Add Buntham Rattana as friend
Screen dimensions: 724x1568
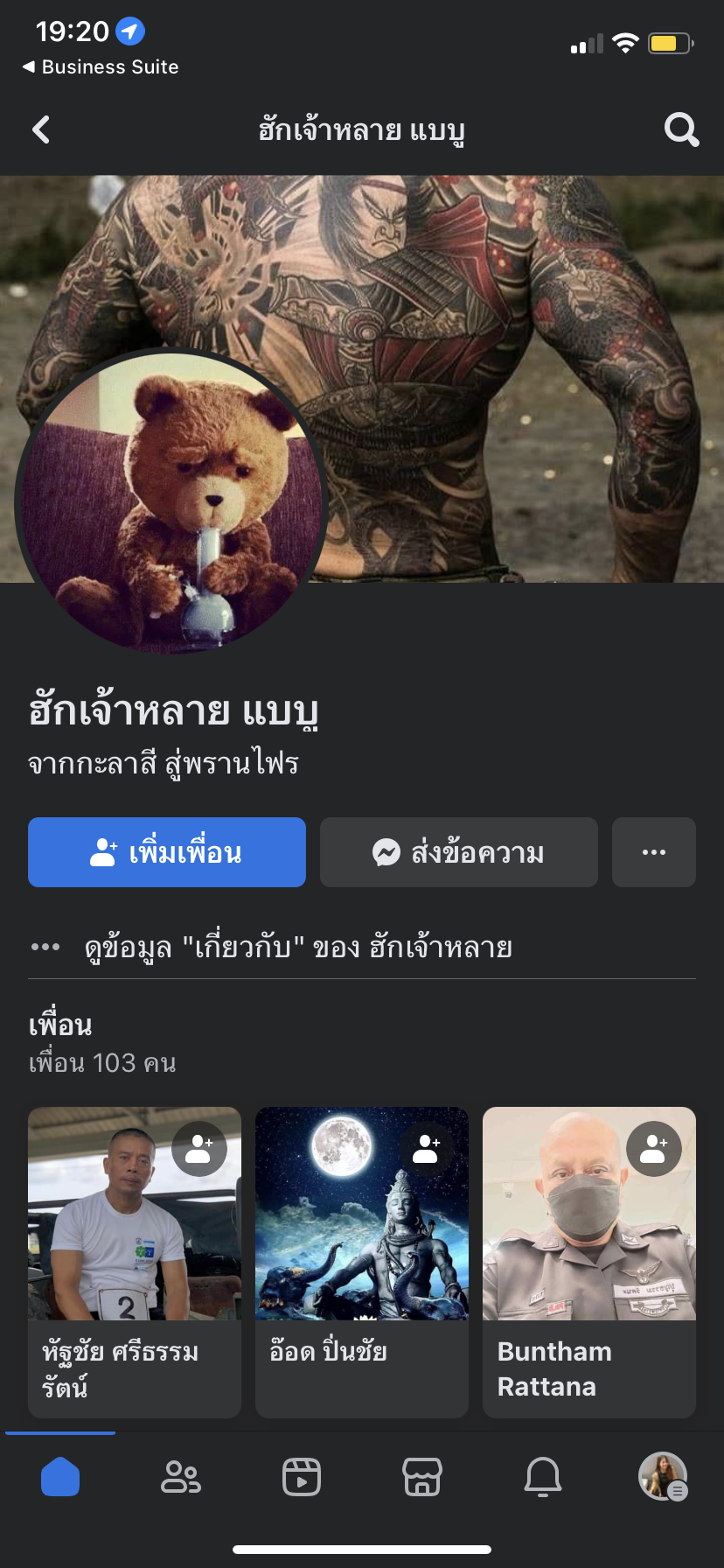(x=654, y=1148)
